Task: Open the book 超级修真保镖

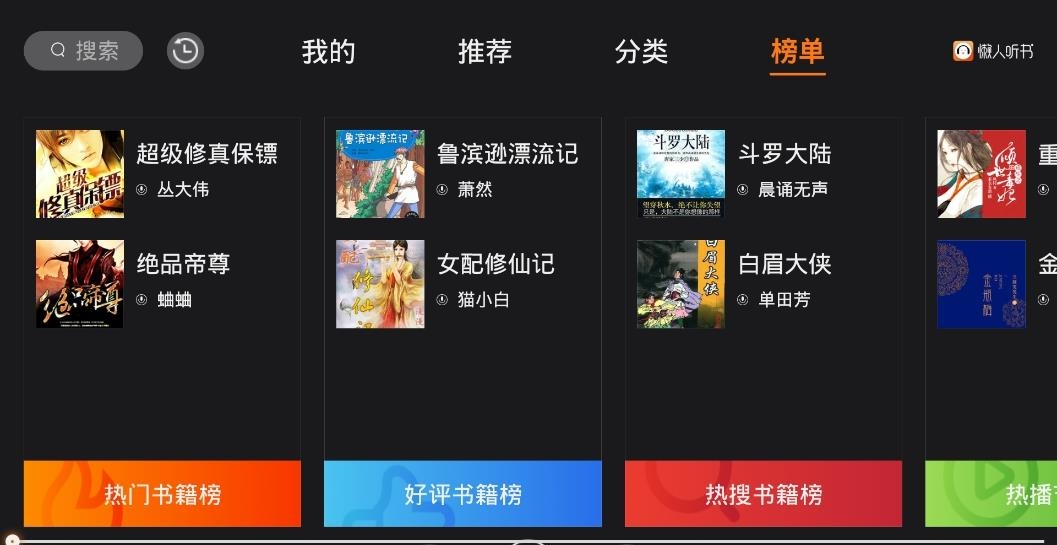Action: [x=160, y=173]
